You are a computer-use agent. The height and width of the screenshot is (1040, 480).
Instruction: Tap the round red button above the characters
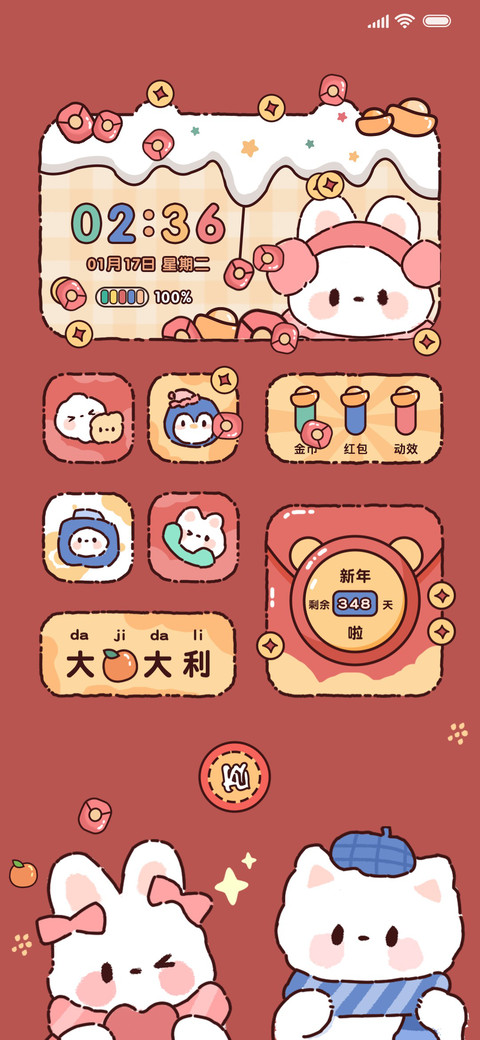[234, 777]
